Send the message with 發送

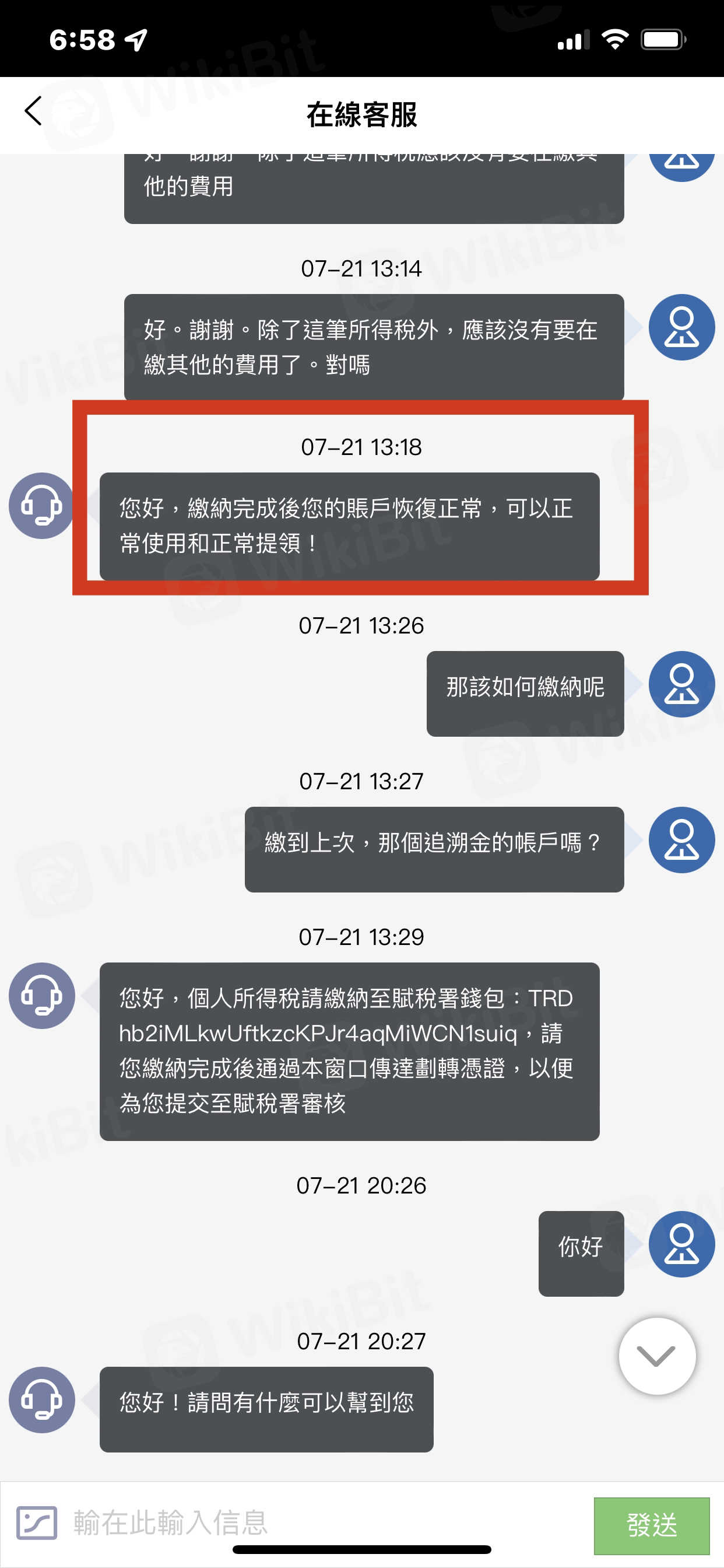(x=651, y=1525)
